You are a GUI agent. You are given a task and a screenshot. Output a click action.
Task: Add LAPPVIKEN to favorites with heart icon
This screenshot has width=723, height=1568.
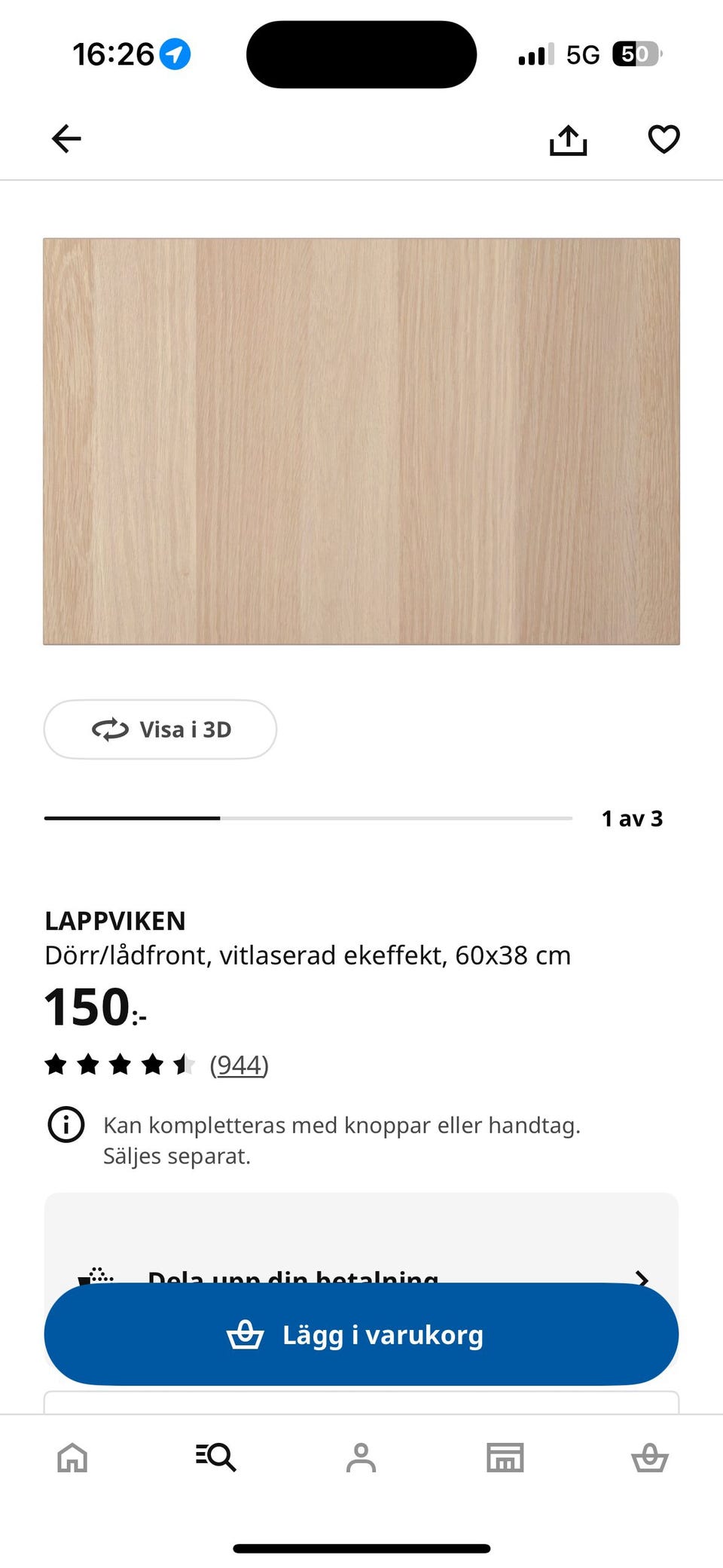(664, 139)
